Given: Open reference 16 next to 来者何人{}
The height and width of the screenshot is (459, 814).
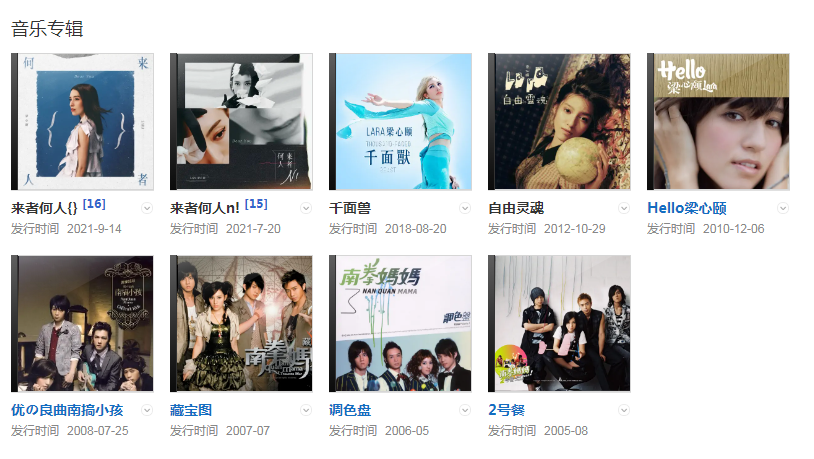Looking at the screenshot, I should point(94,204).
